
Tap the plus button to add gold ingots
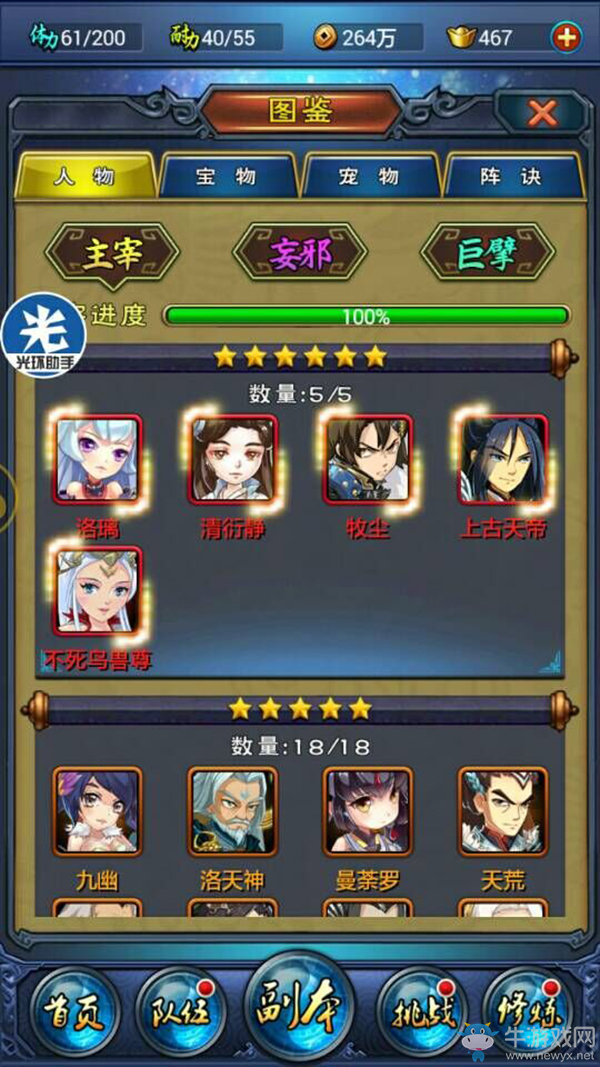click(x=565, y=38)
